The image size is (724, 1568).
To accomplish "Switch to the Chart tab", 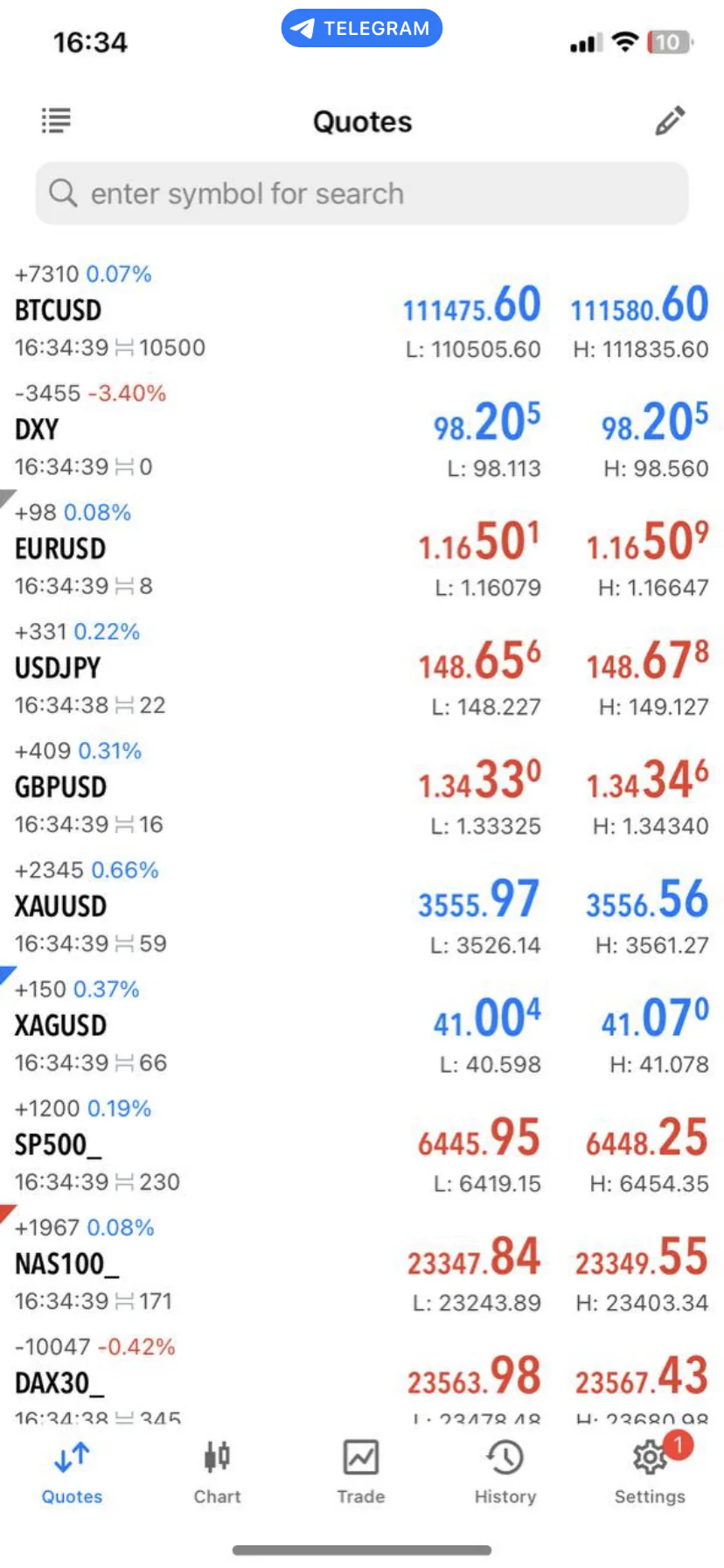I will click(x=217, y=1472).
